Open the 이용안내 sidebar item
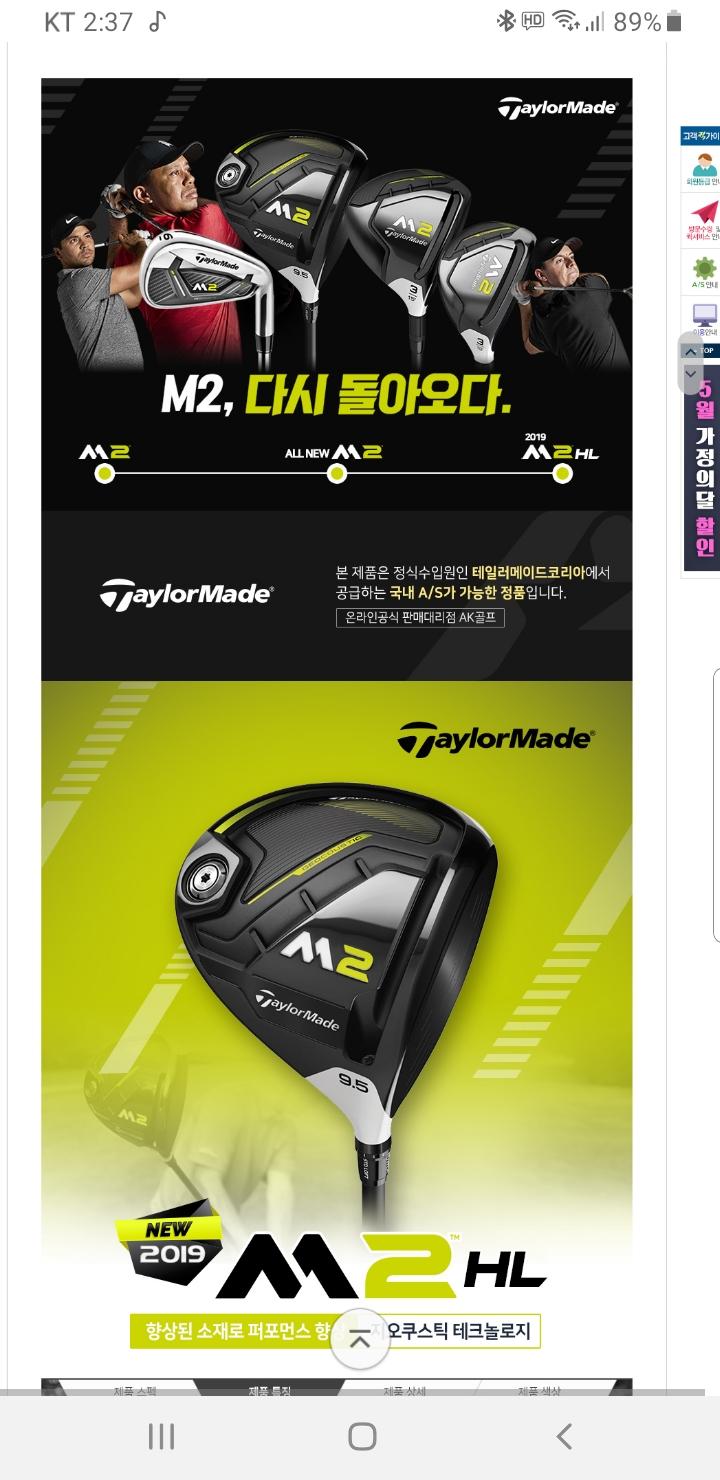This screenshot has height=1480, width=720. pyautogui.click(x=704, y=320)
